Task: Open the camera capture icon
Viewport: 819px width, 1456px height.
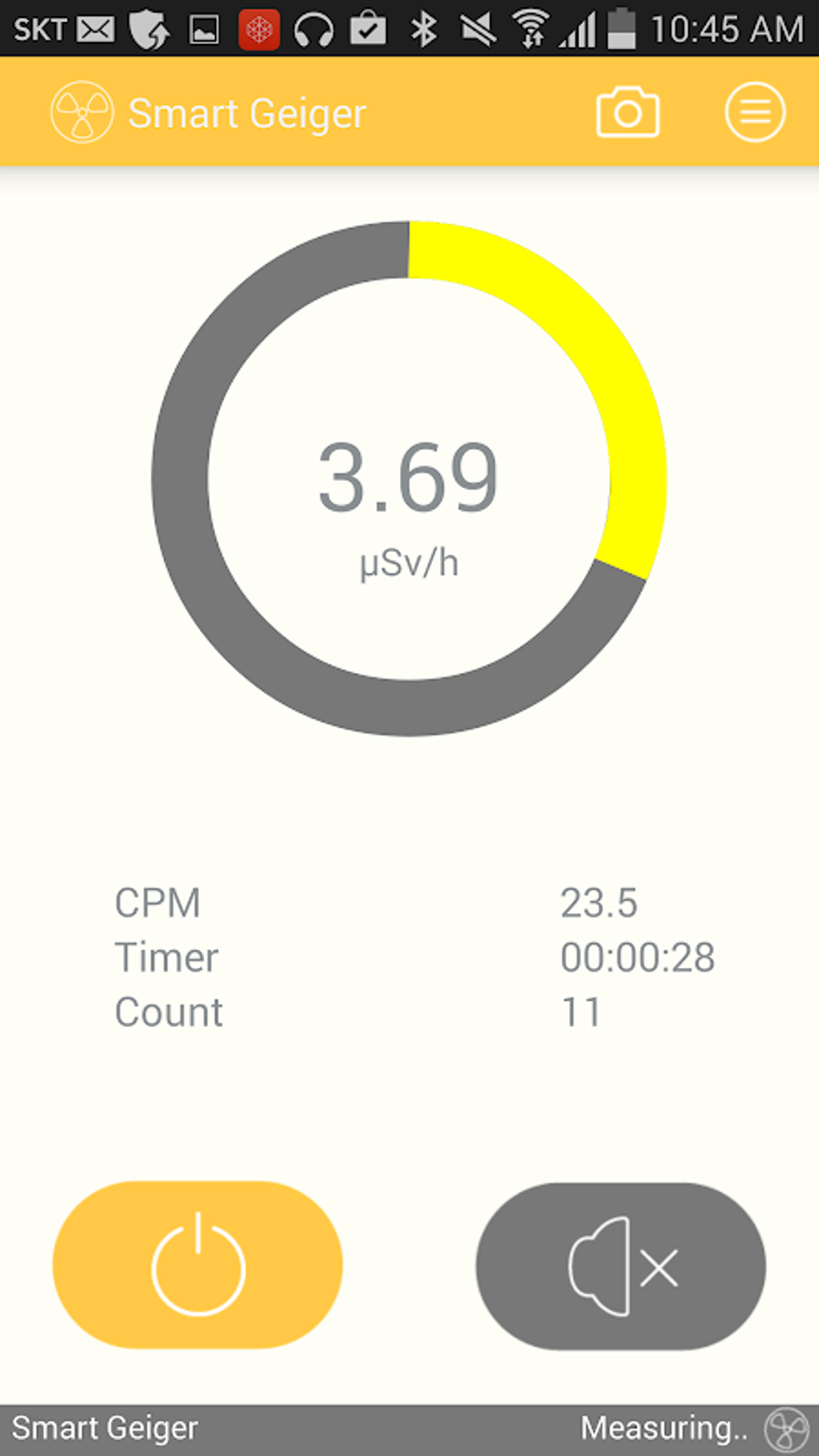Action: 627,113
